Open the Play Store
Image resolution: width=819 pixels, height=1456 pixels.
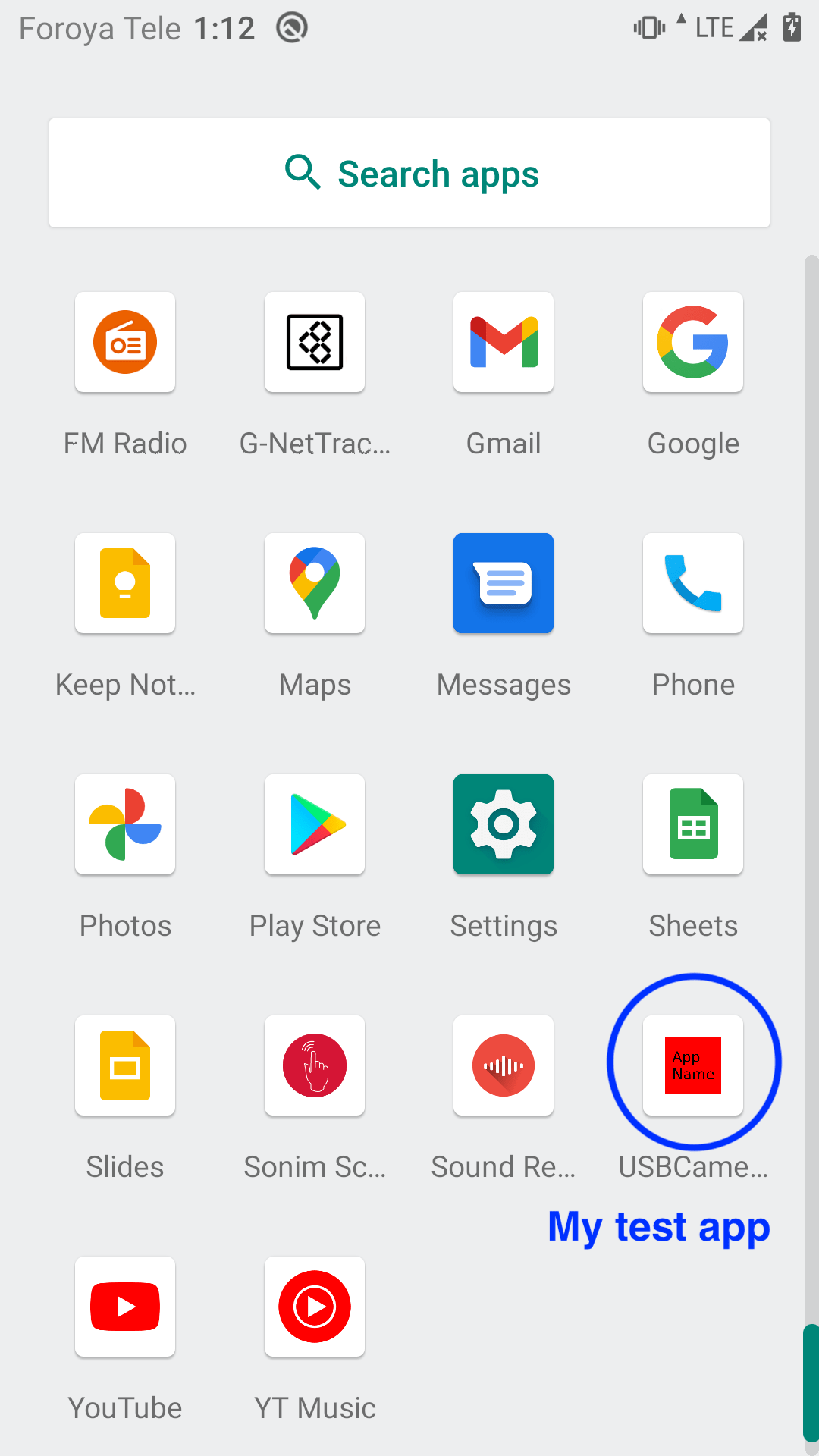[315, 825]
